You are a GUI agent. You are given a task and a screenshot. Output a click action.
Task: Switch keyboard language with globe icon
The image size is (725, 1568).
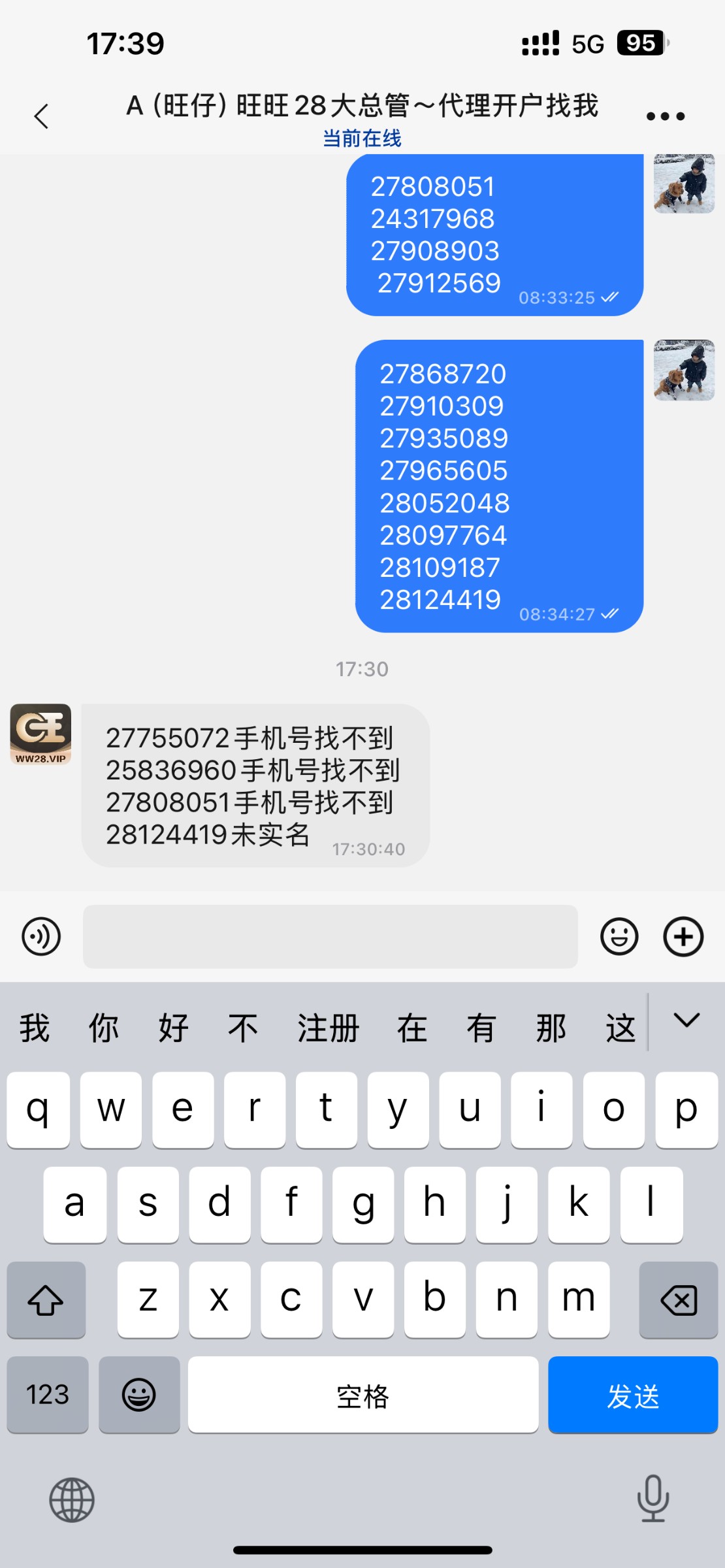click(x=72, y=1499)
